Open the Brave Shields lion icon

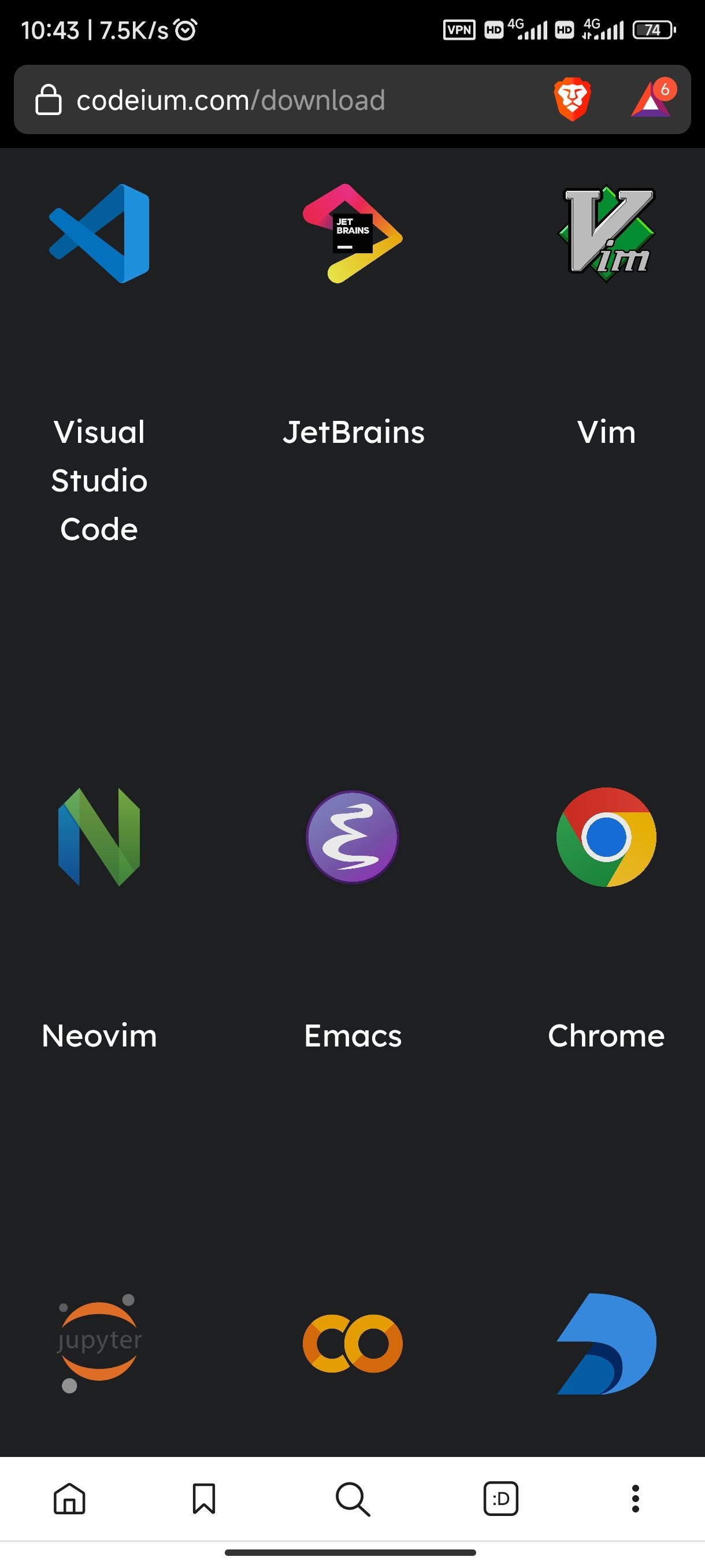point(572,99)
